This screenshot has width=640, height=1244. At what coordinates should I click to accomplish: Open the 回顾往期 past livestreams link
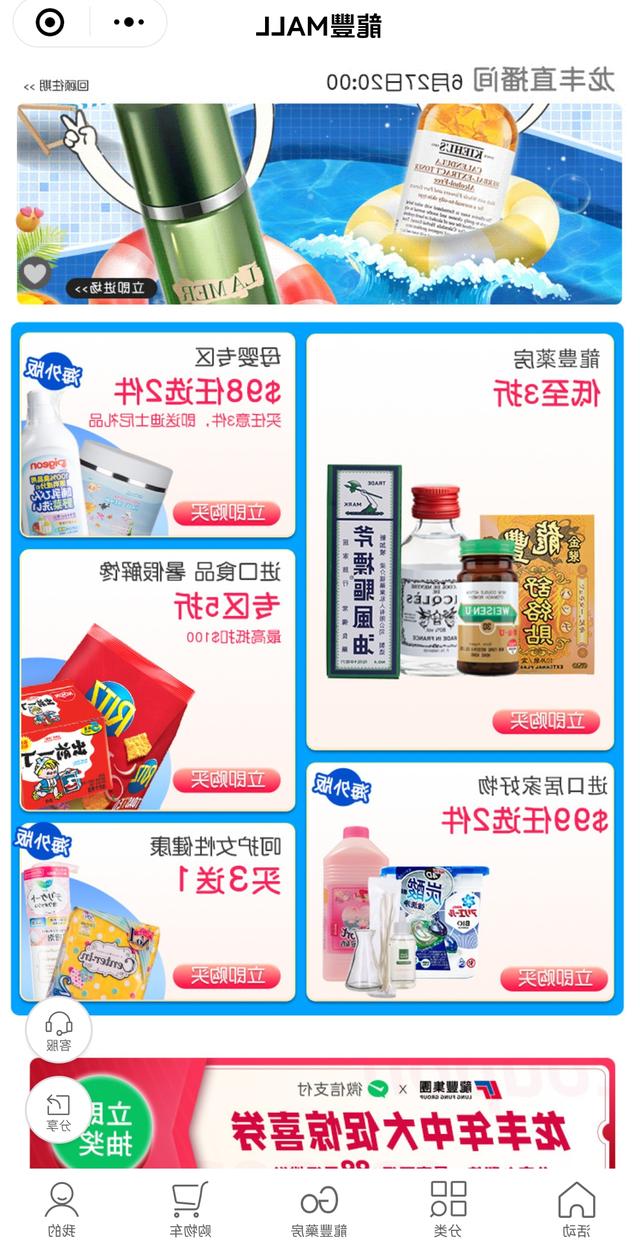56,86
